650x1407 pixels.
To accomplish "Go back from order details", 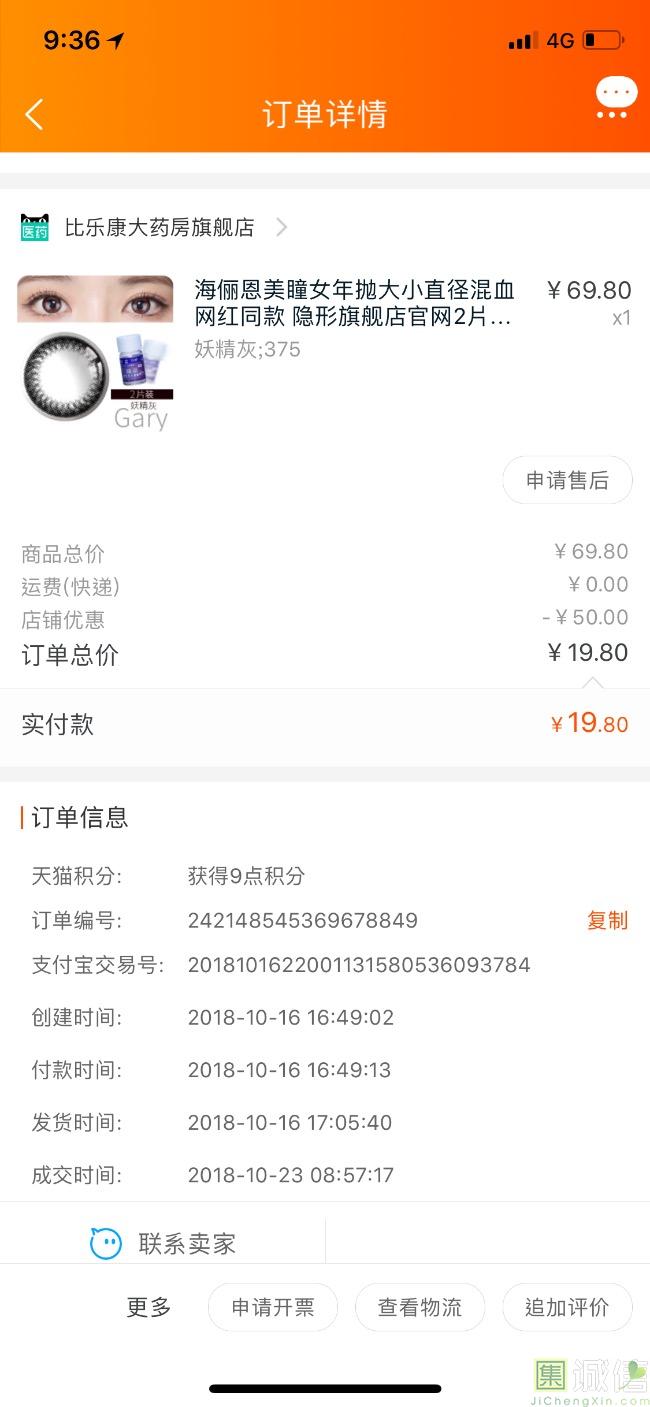I will pyautogui.click(x=34, y=114).
